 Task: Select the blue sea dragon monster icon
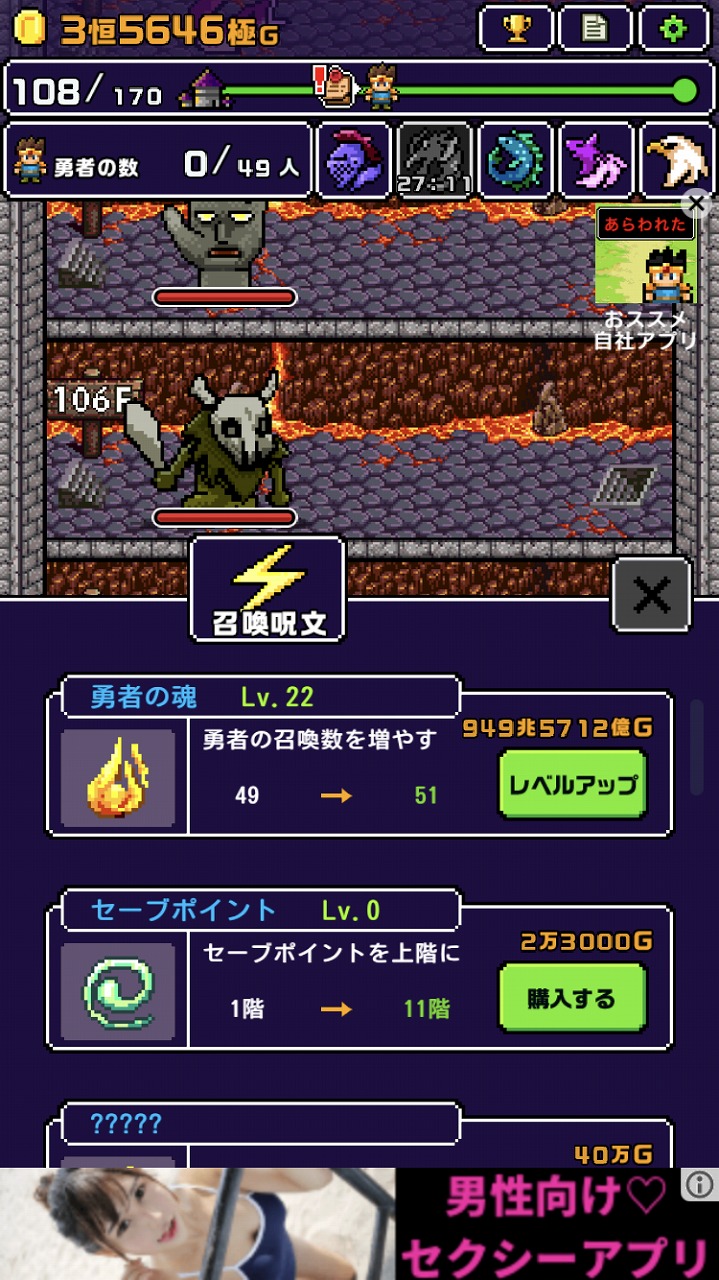coord(515,160)
